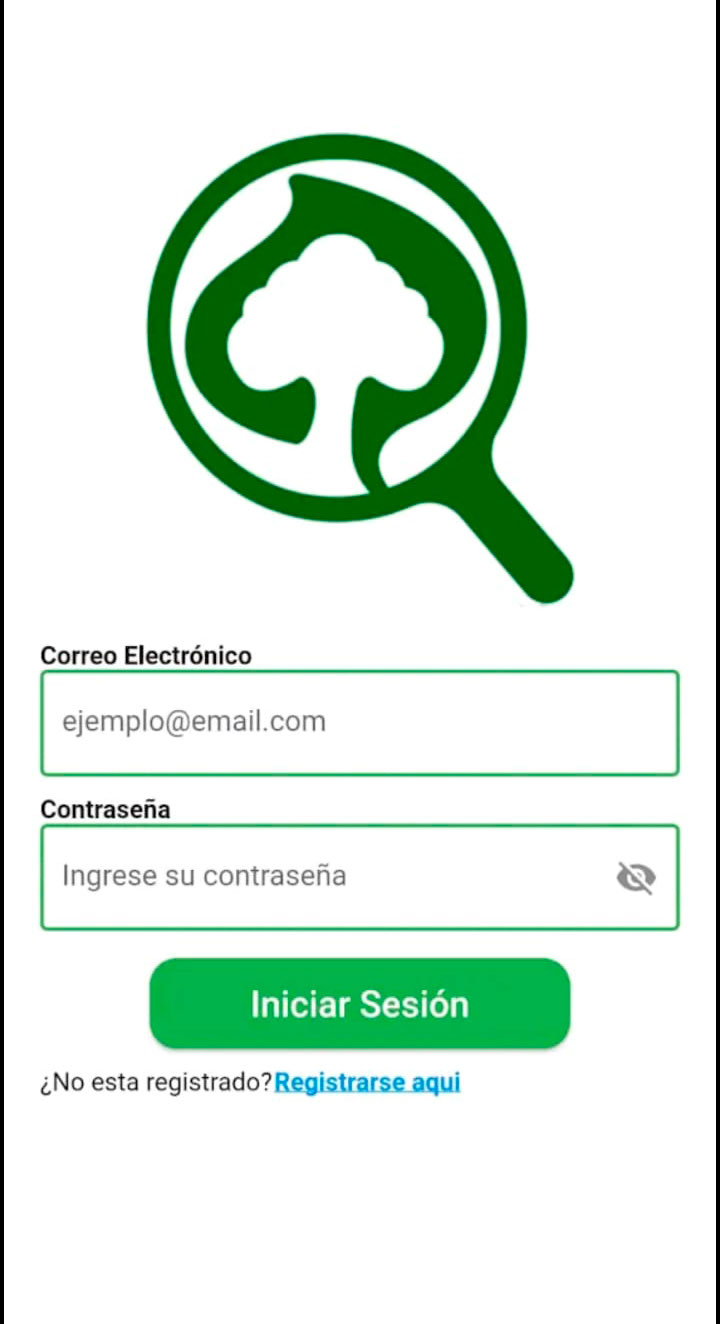Focus the Contraseña password field
Screen dimensions: 720x1324
(x=320, y=876)
